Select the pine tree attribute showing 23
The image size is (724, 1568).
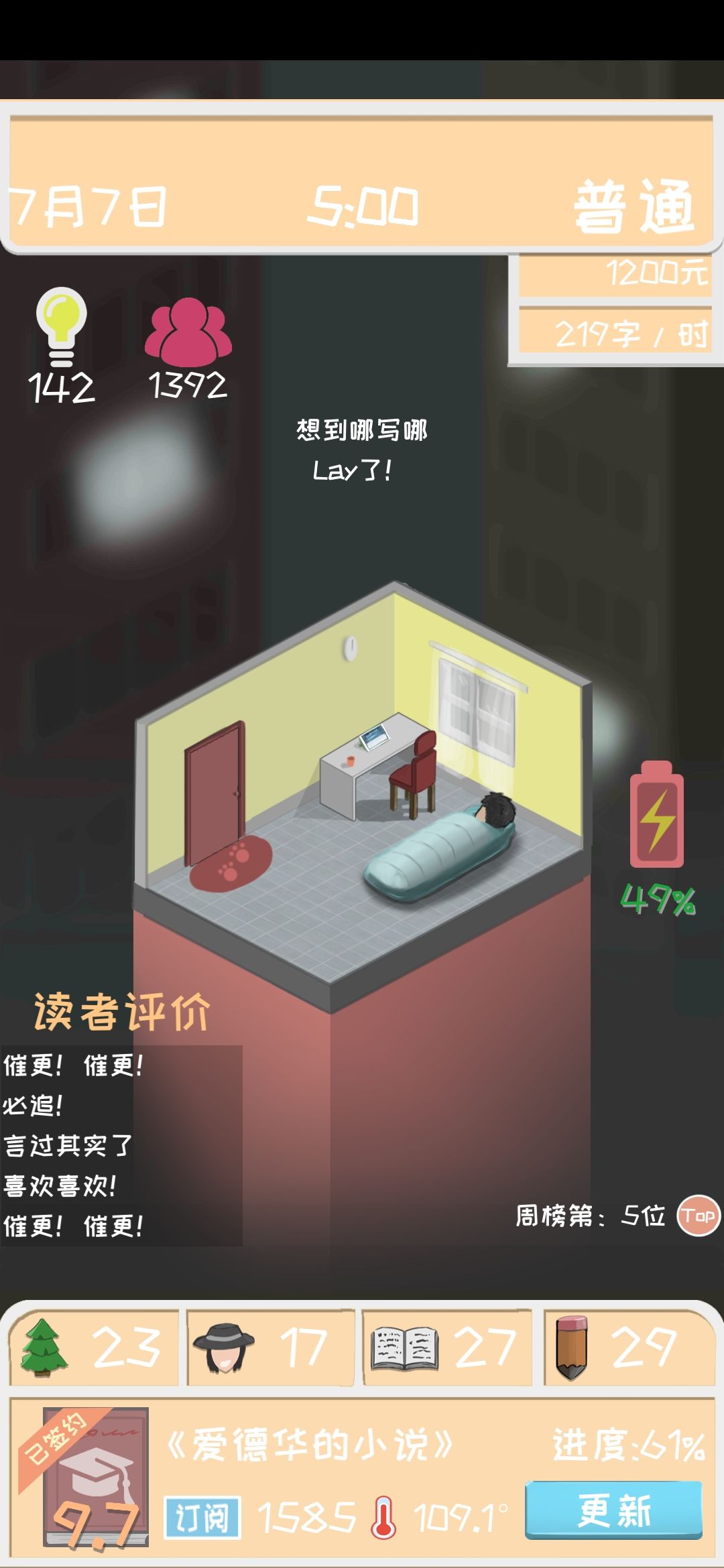click(x=94, y=1347)
